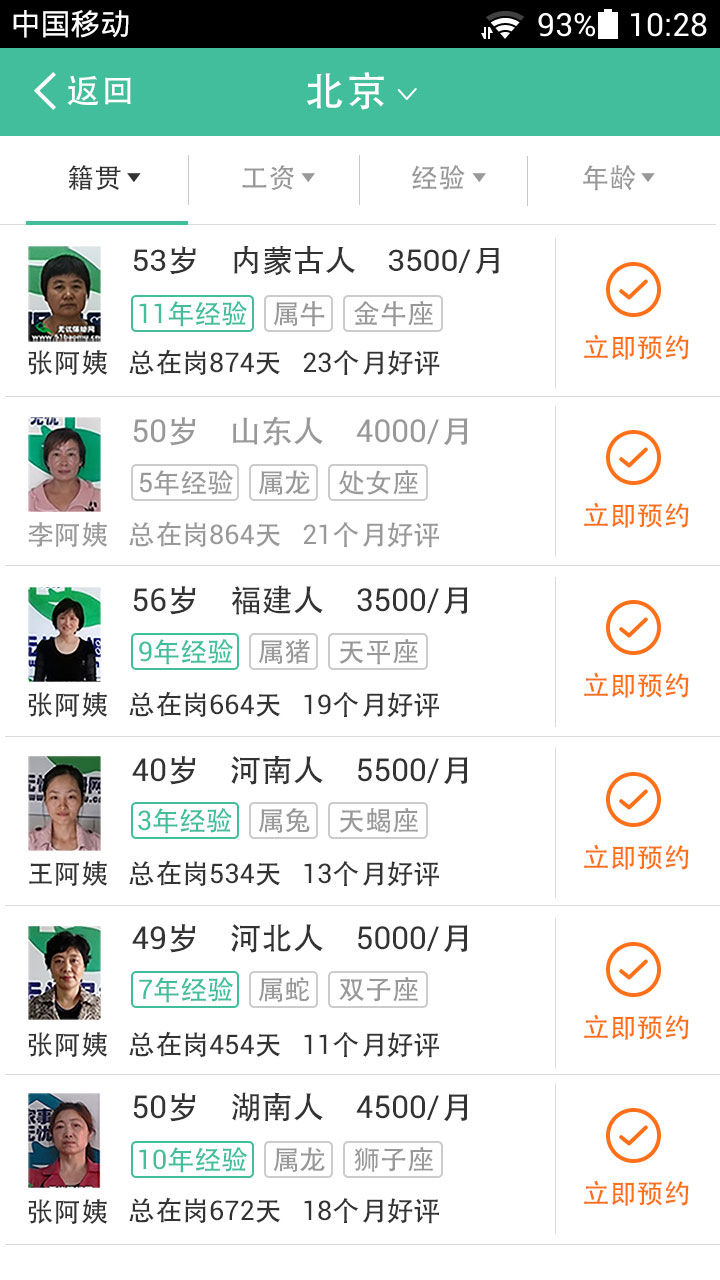Go back using the 返回 button
This screenshot has width=720, height=1280.
point(83,92)
